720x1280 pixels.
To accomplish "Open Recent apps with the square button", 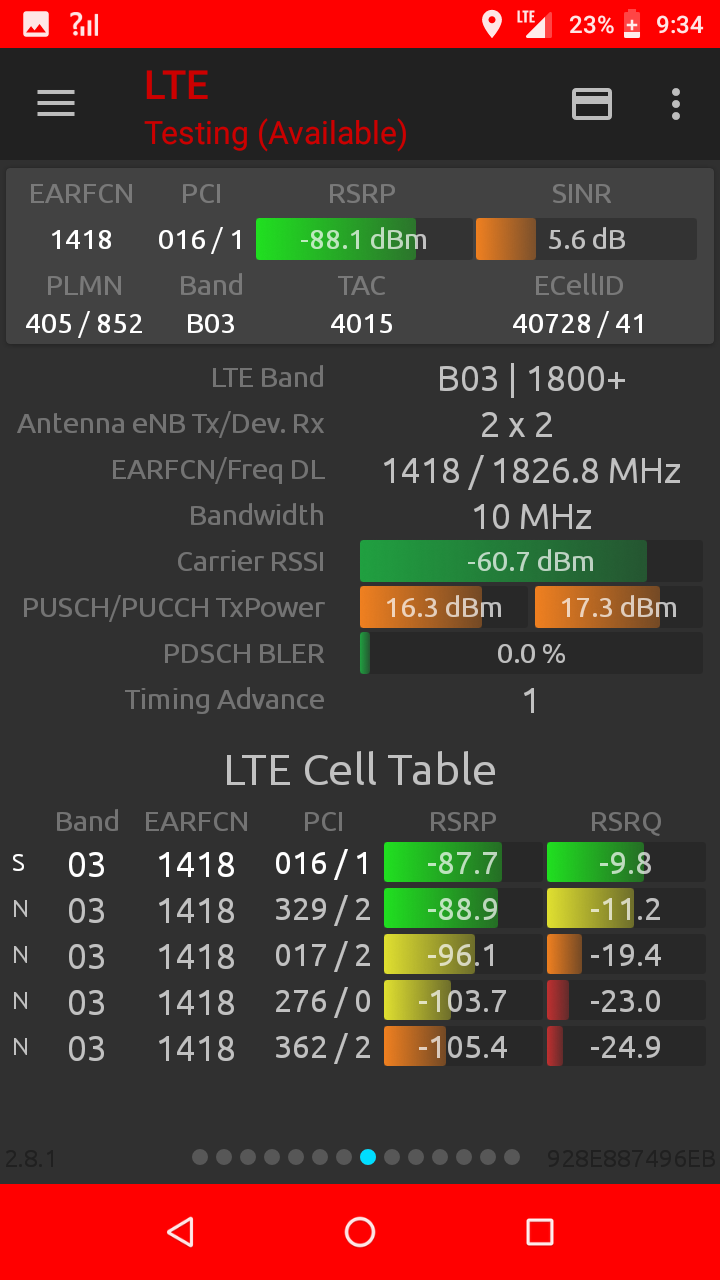I will click(538, 1231).
